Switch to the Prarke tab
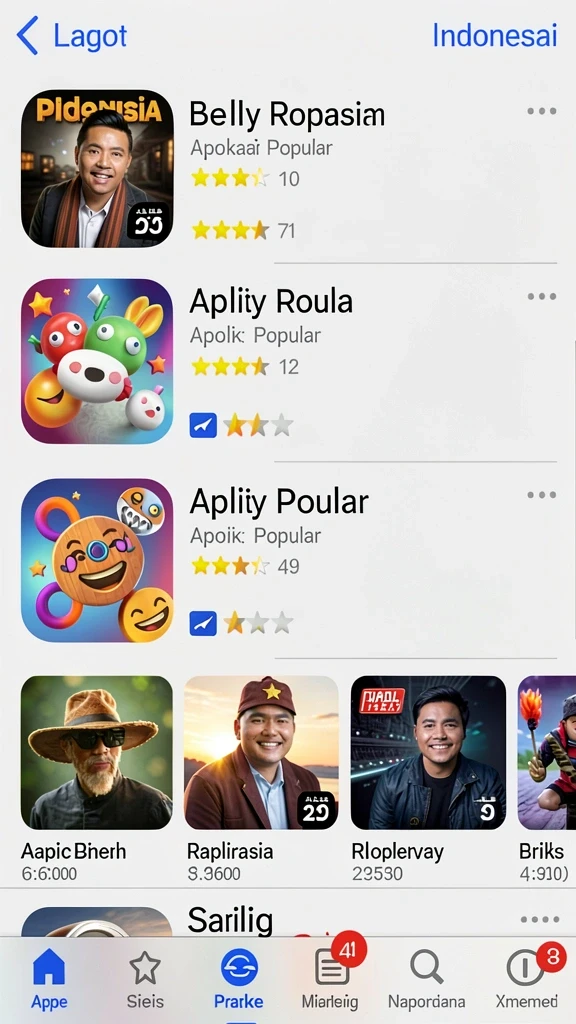This screenshot has height=1024, width=576. (239, 979)
